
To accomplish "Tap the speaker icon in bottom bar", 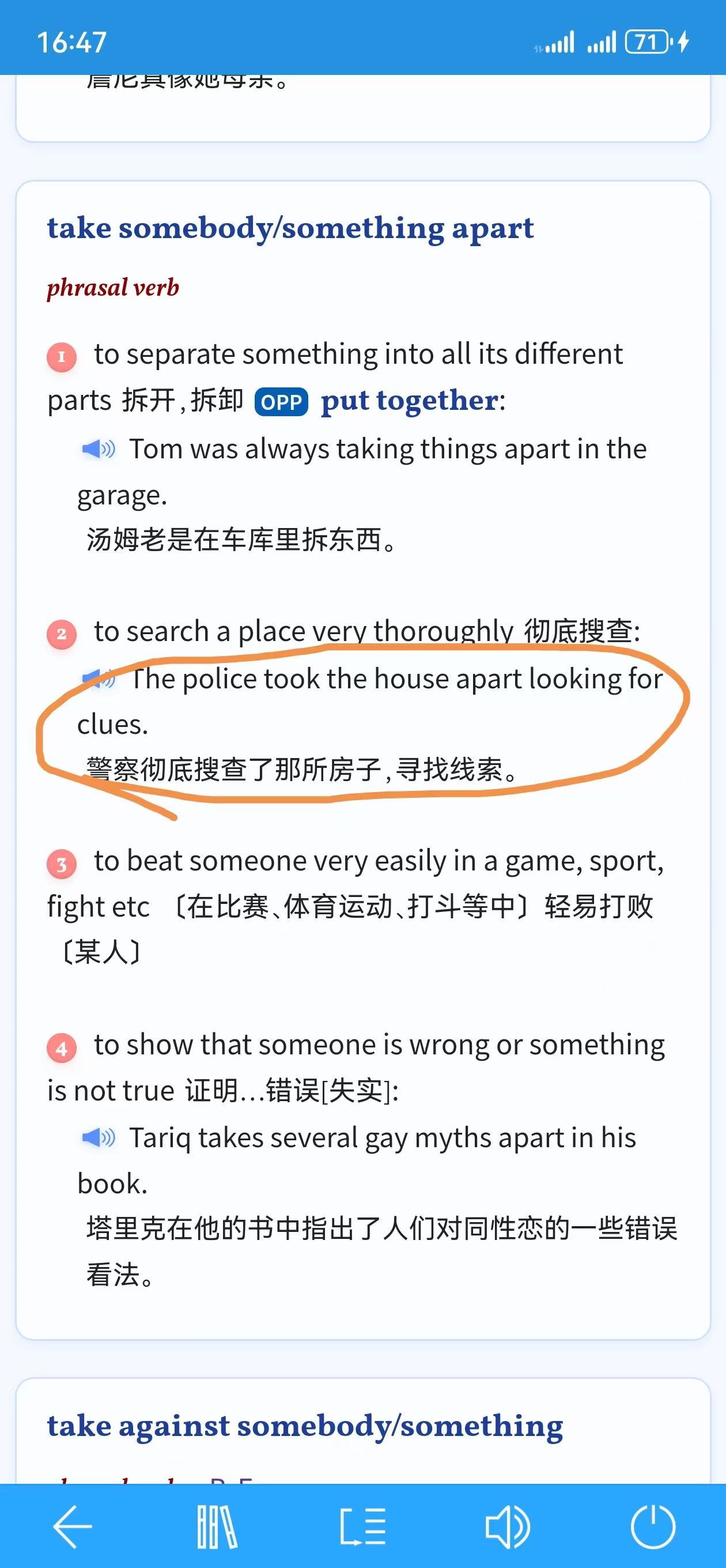I will coord(508,1526).
